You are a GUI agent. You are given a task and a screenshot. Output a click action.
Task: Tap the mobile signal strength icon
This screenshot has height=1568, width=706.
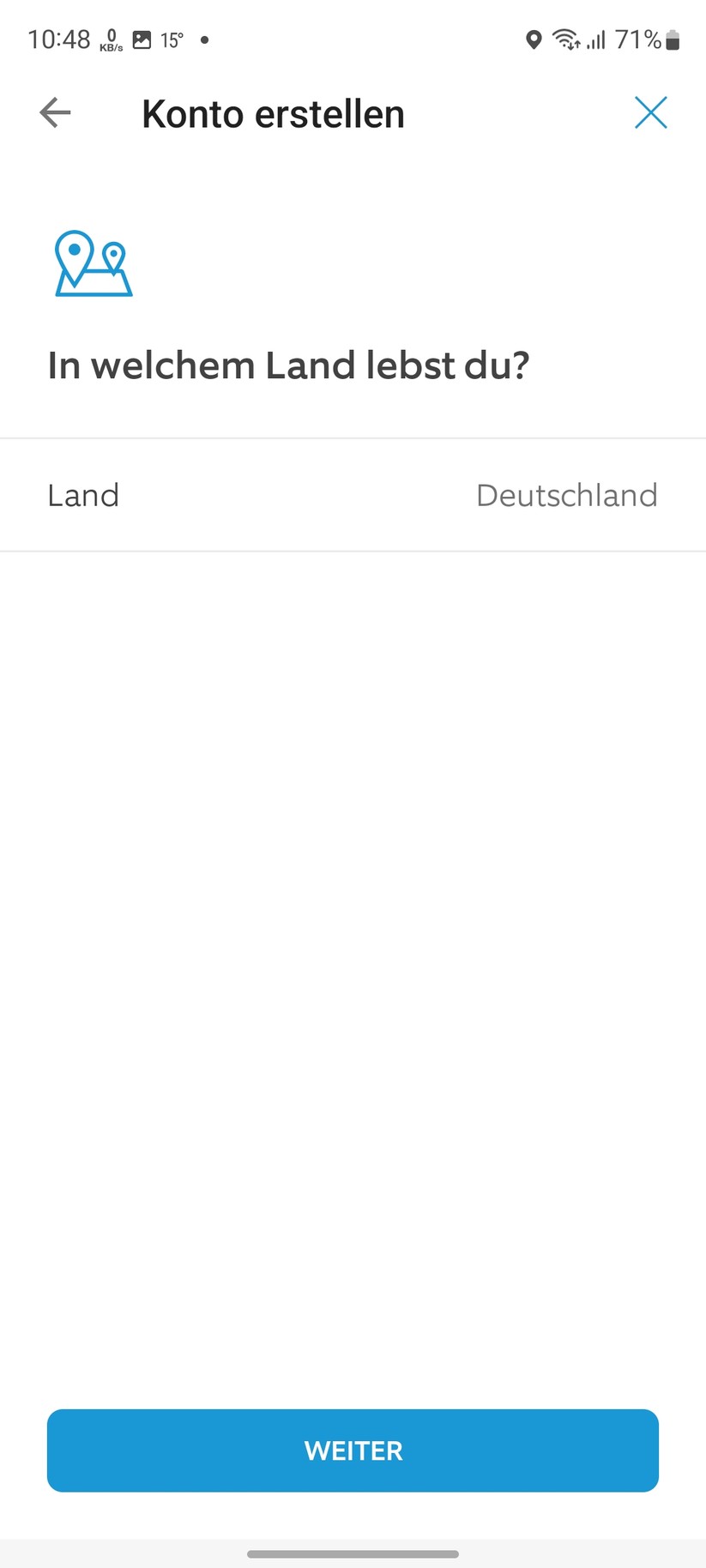(596, 39)
